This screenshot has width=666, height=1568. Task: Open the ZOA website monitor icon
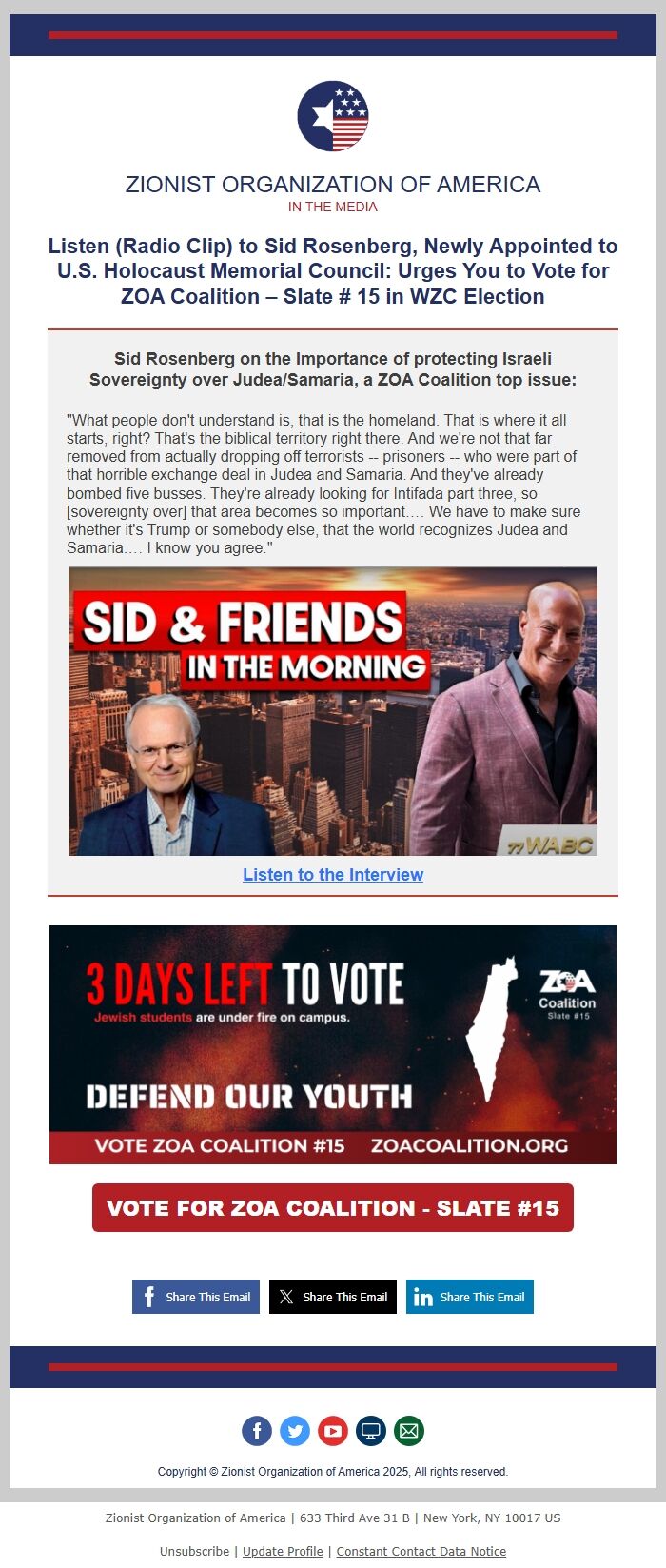pos(371,1431)
